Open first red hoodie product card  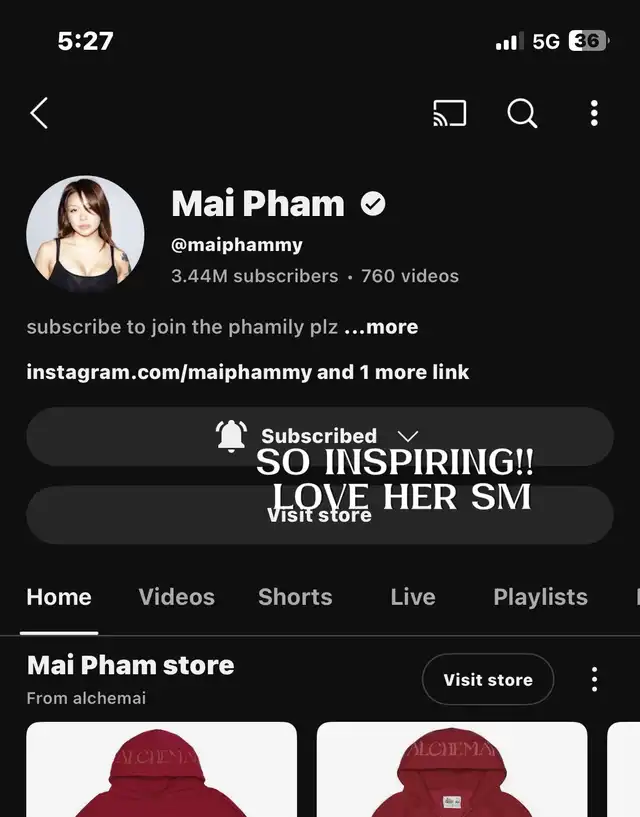click(161, 770)
